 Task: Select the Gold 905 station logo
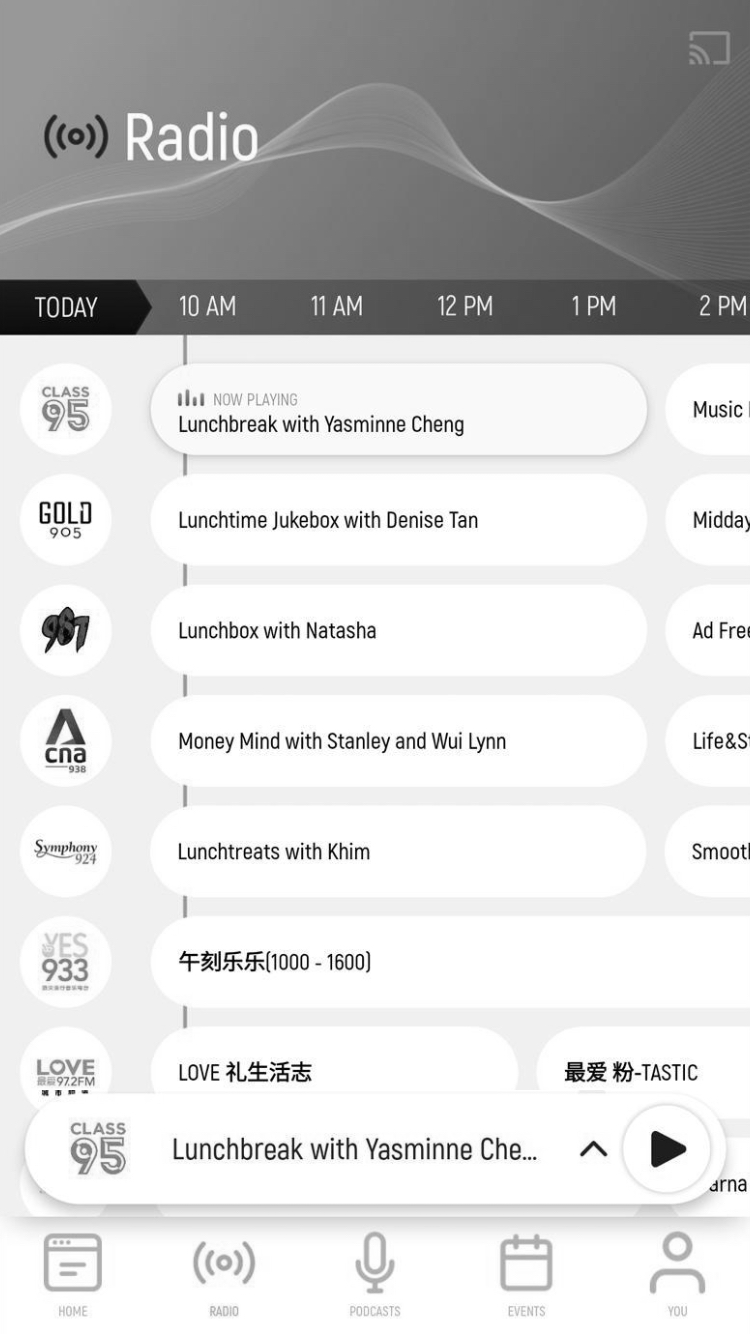66,520
